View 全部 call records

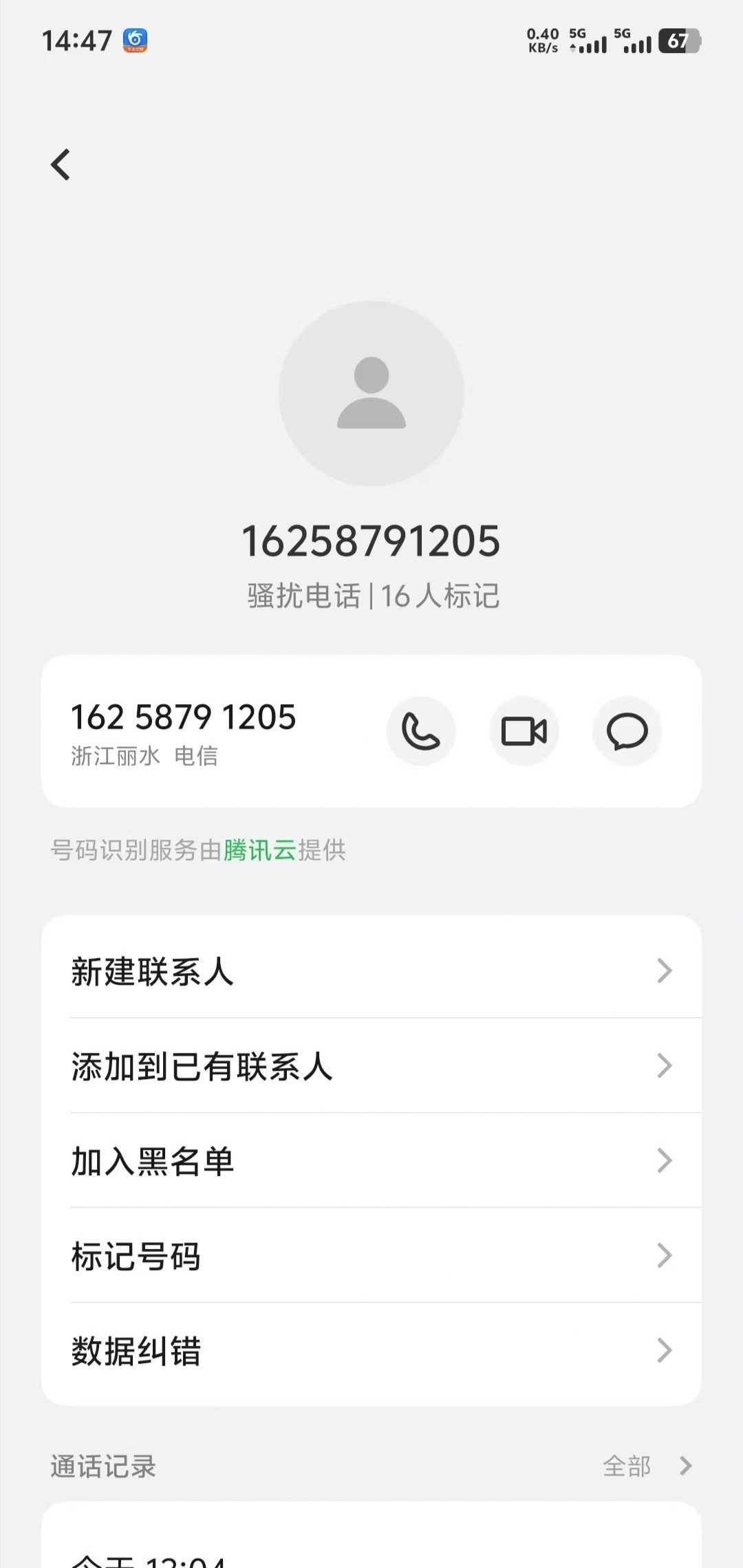645,1466
